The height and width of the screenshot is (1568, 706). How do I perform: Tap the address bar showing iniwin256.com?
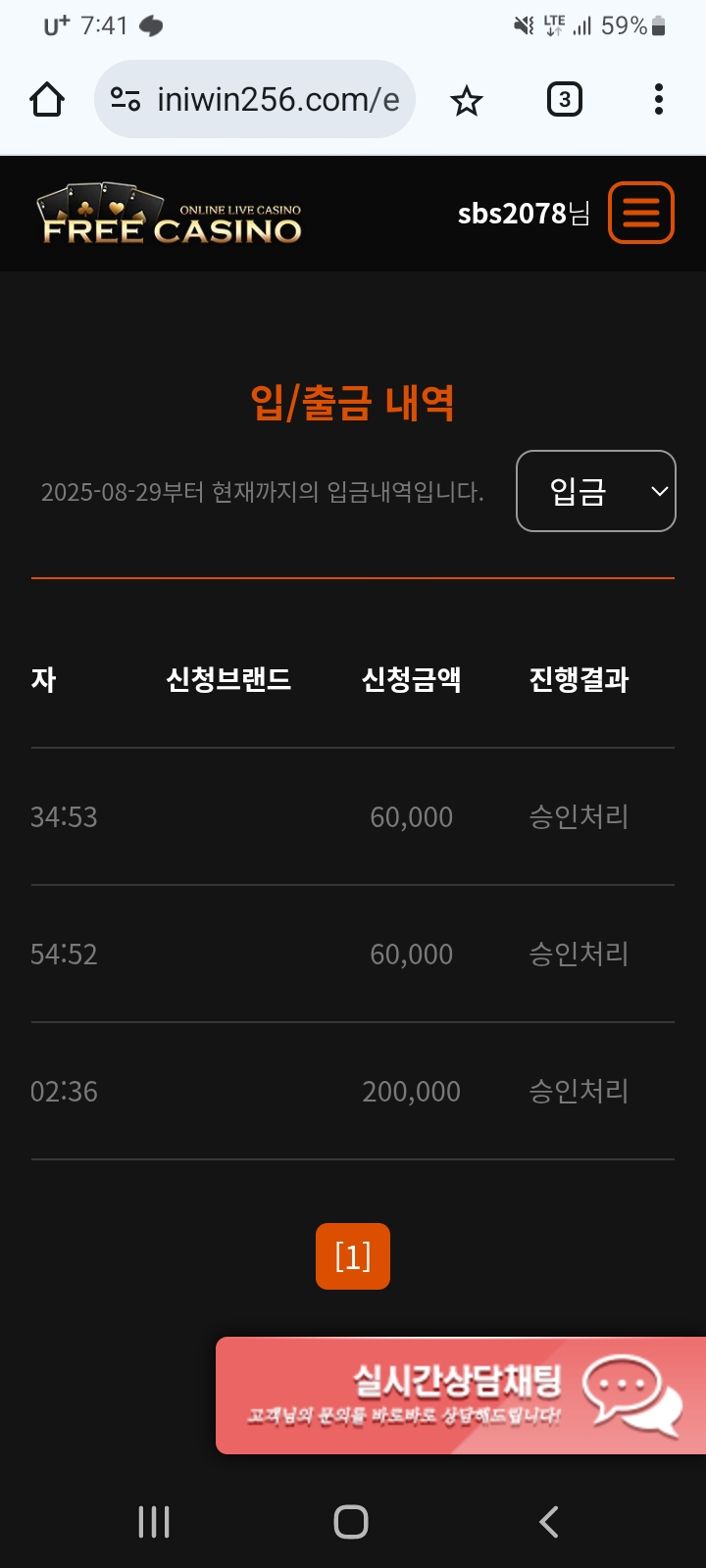277,100
